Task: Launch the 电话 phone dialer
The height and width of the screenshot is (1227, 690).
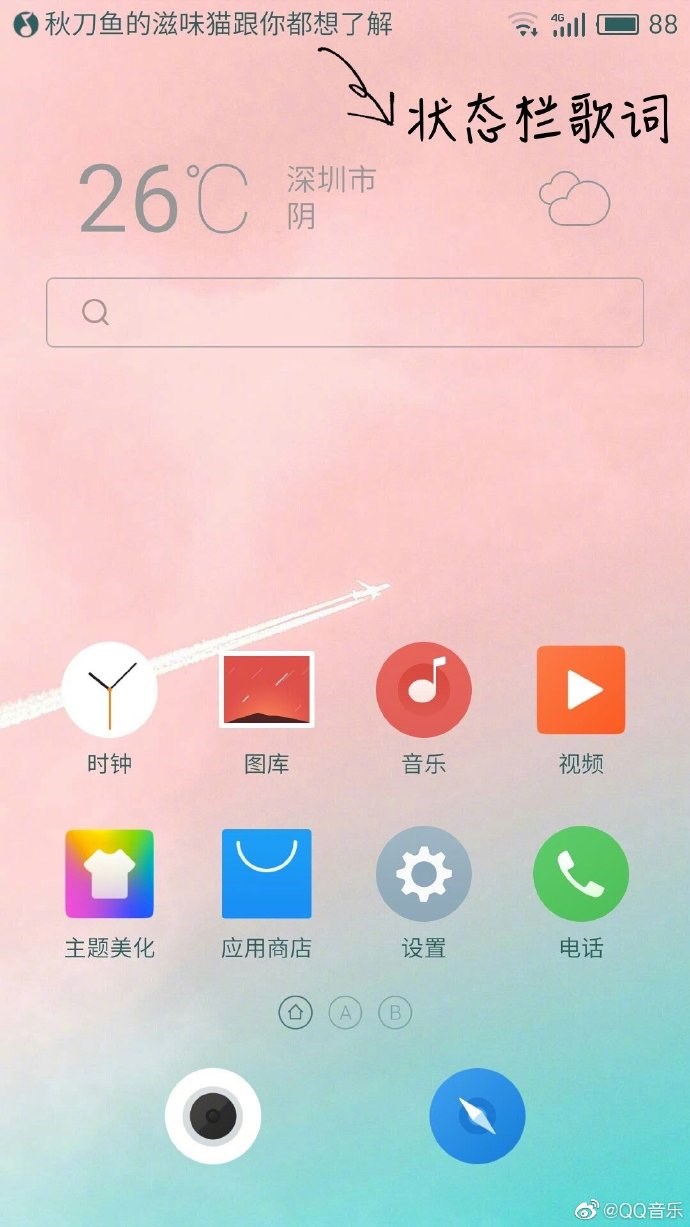Action: pyautogui.click(x=581, y=874)
